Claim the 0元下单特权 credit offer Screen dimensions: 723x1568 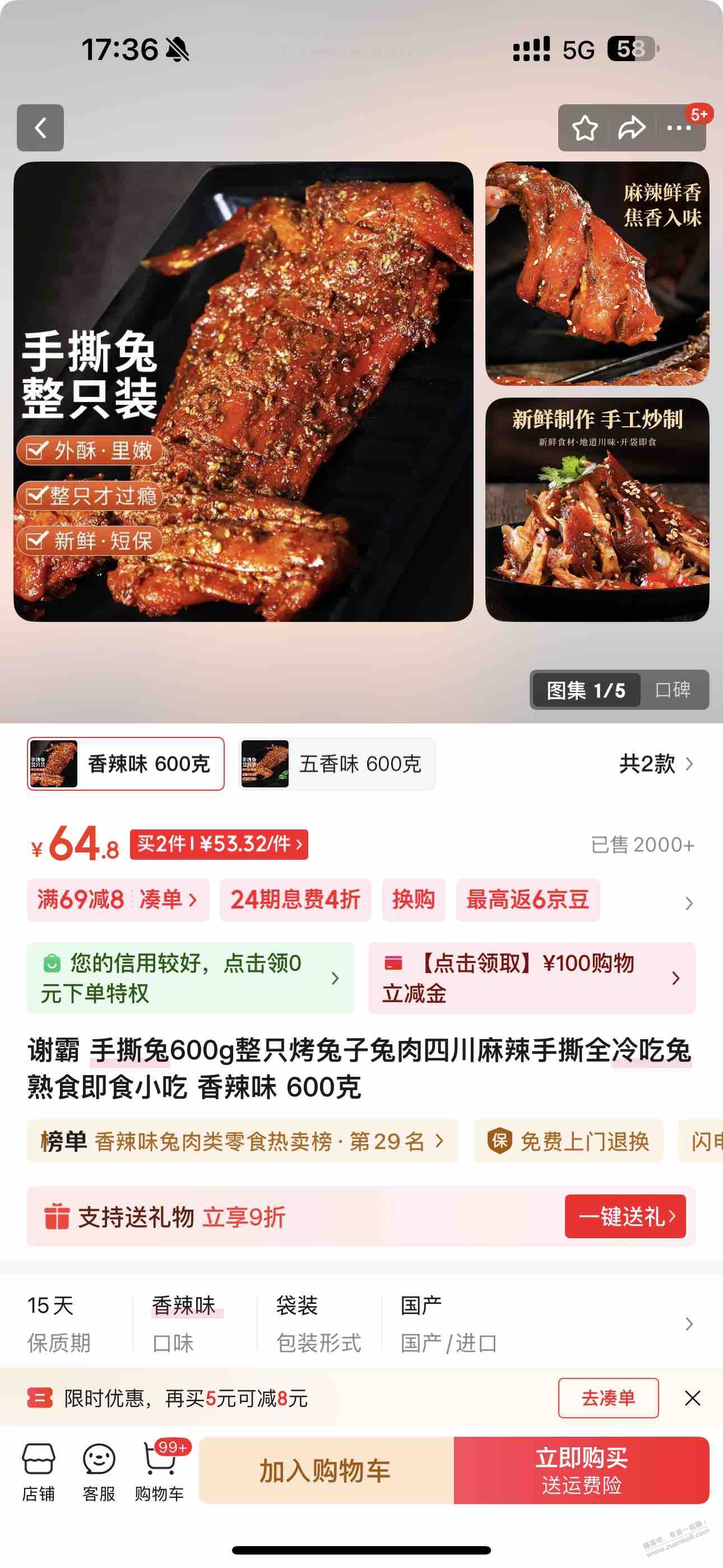click(190, 978)
